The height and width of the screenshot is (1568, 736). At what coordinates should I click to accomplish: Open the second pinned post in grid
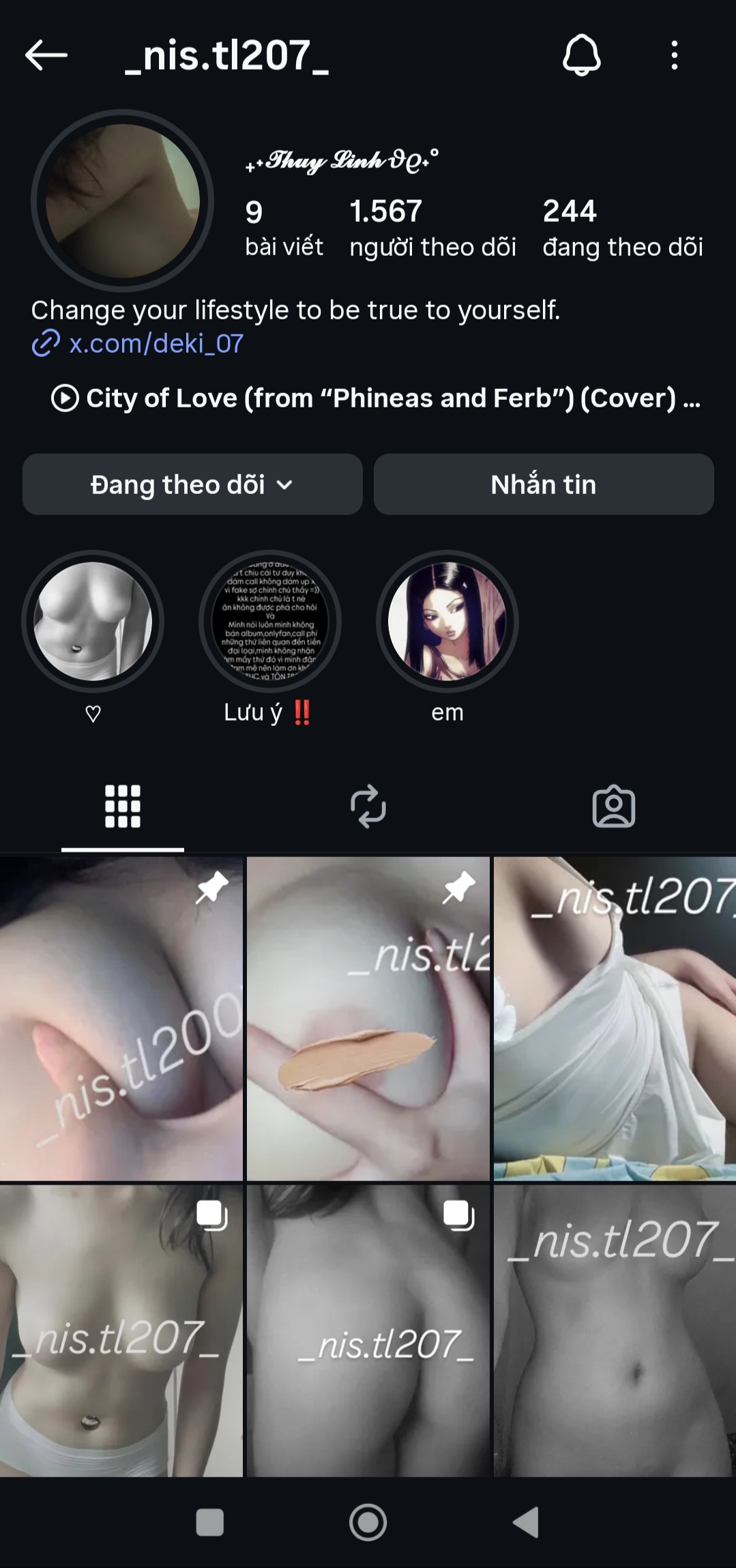click(368, 1018)
